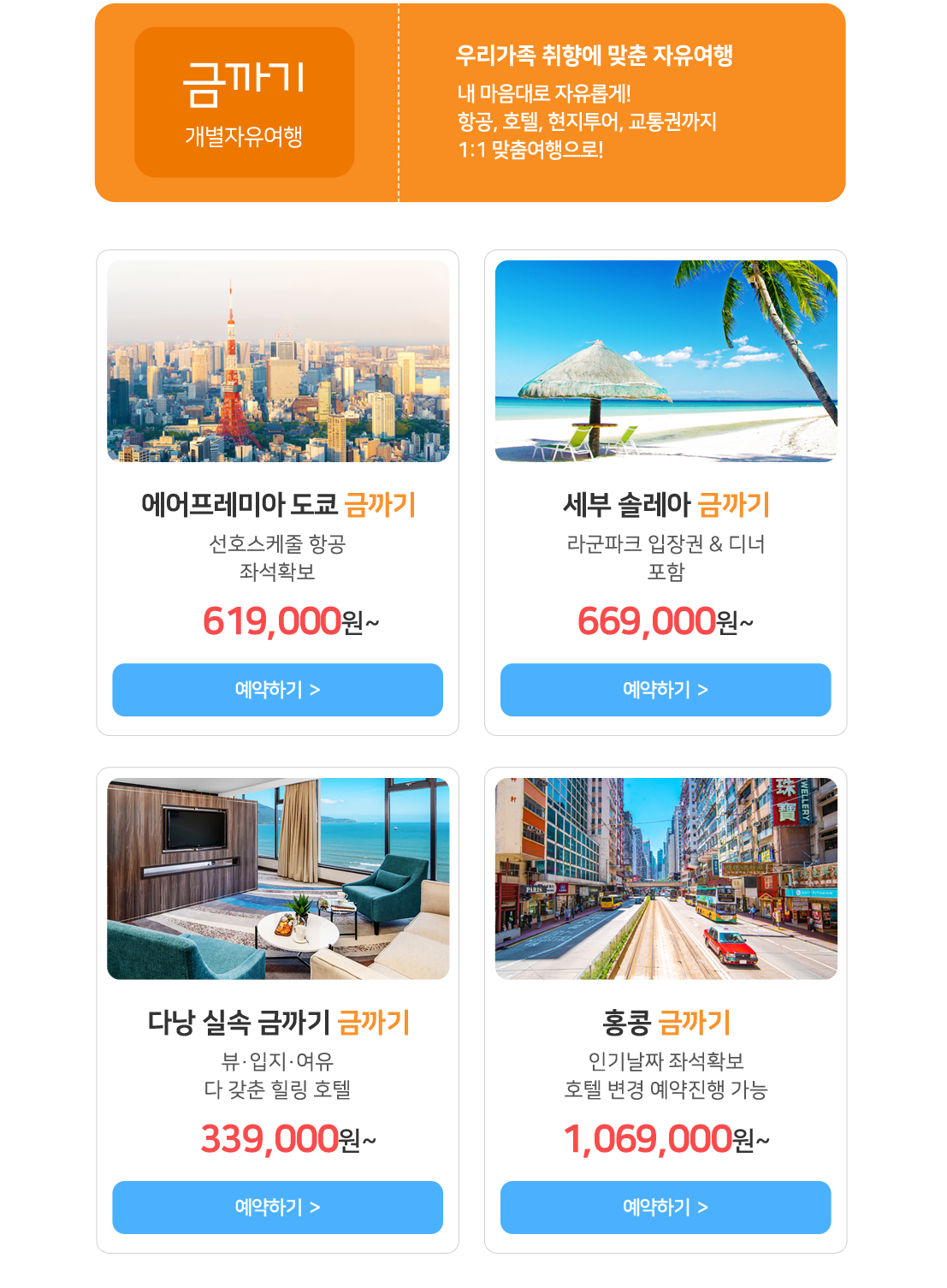
Task: Book the Hong Kong package
Action: point(665,1207)
